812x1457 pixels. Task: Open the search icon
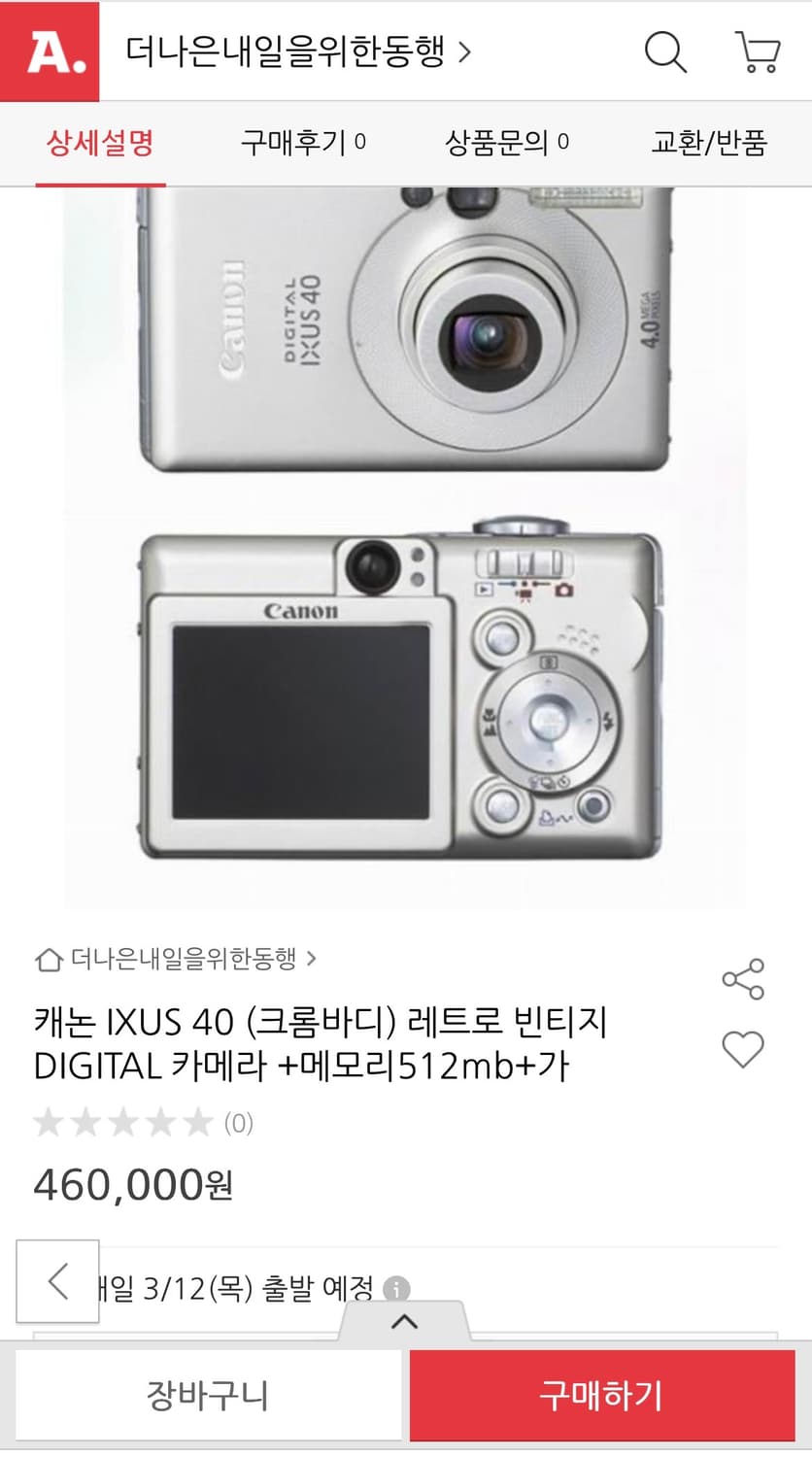pyautogui.click(x=664, y=53)
